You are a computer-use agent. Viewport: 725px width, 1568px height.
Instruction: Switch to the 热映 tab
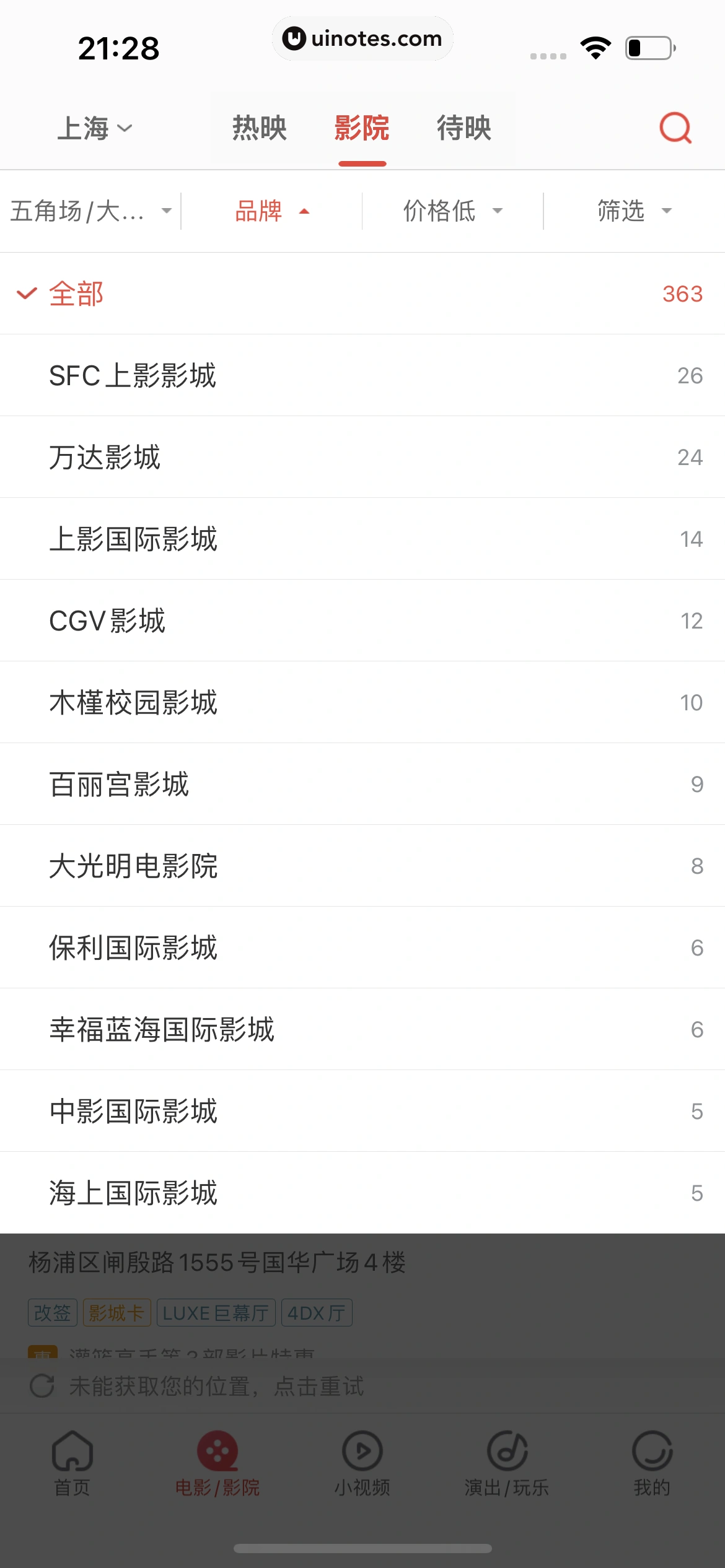click(x=260, y=128)
